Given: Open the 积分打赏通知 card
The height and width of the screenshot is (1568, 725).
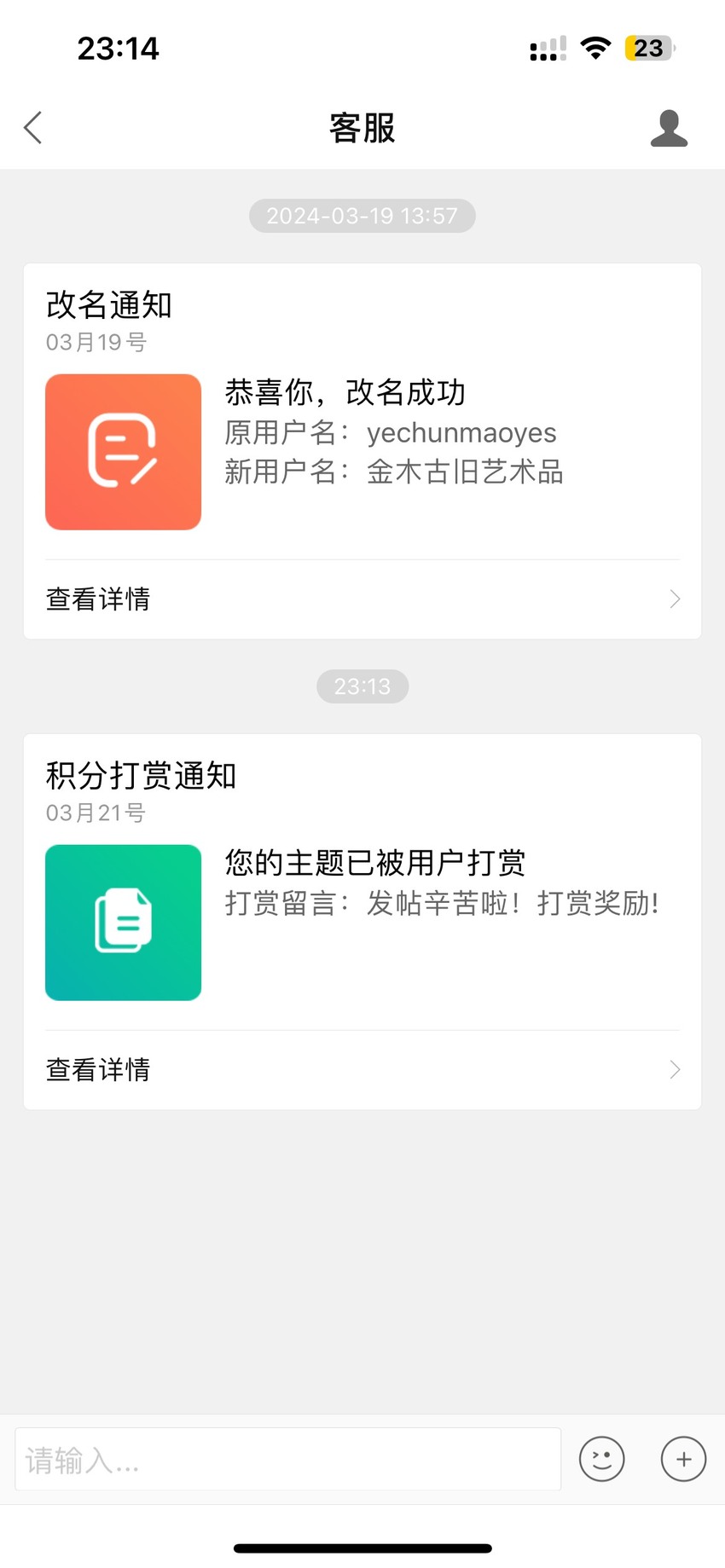Looking at the screenshot, I should click(362, 922).
